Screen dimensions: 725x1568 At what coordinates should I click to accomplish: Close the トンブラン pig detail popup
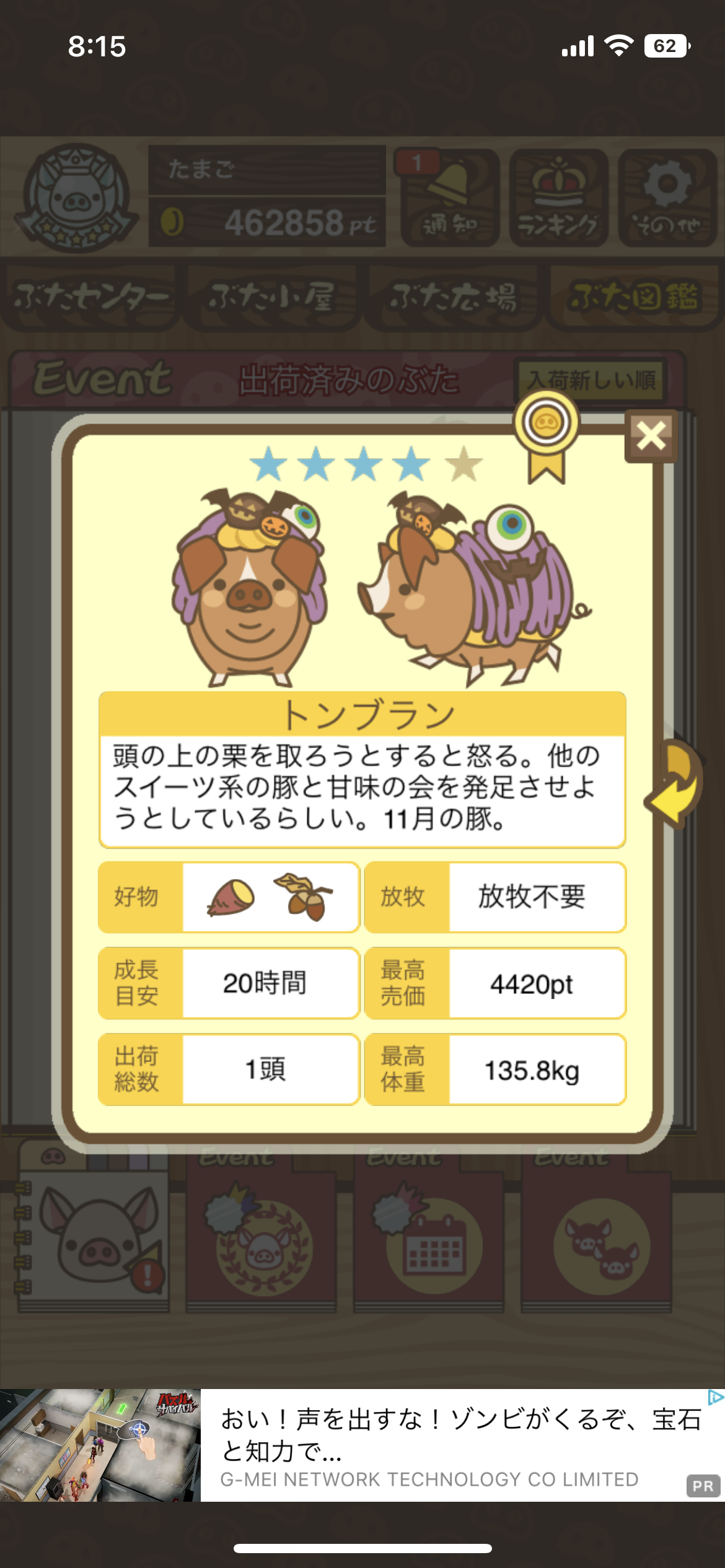pyautogui.click(x=651, y=435)
